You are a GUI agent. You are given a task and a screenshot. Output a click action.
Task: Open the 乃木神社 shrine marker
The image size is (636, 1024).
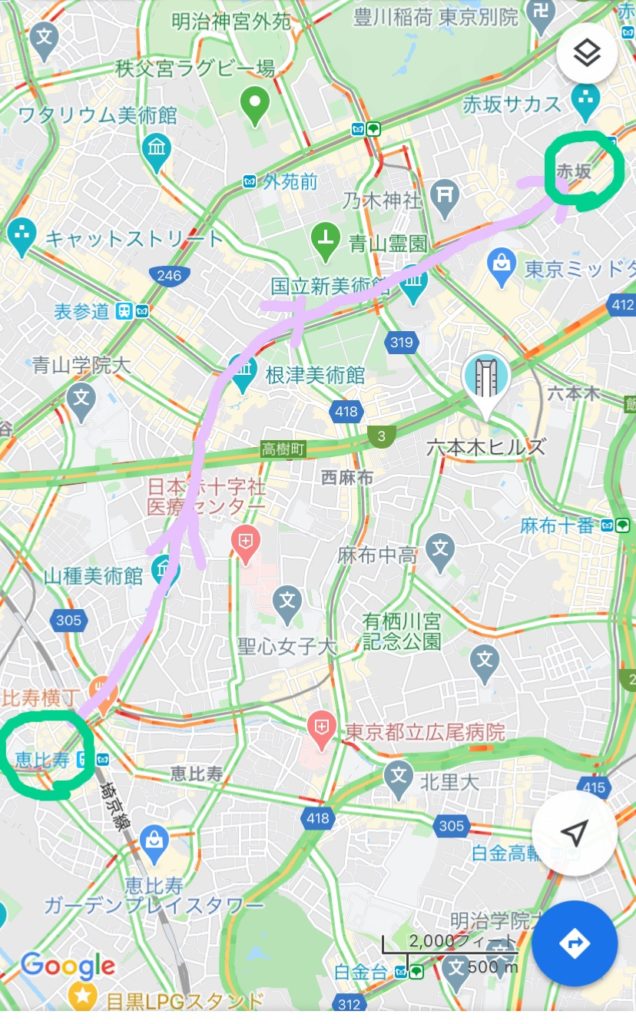444,197
